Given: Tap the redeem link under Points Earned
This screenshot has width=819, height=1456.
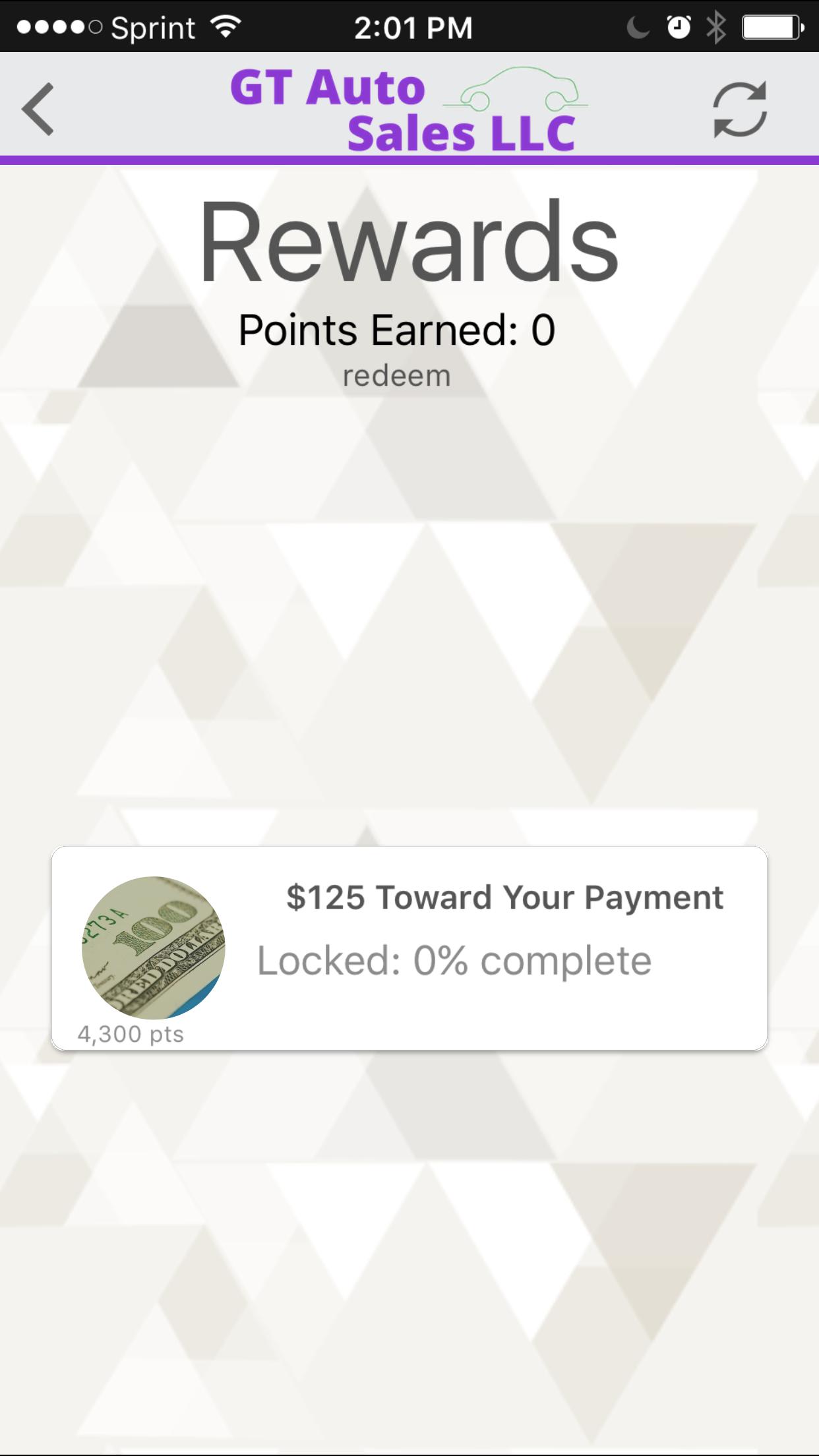Looking at the screenshot, I should 396,376.
